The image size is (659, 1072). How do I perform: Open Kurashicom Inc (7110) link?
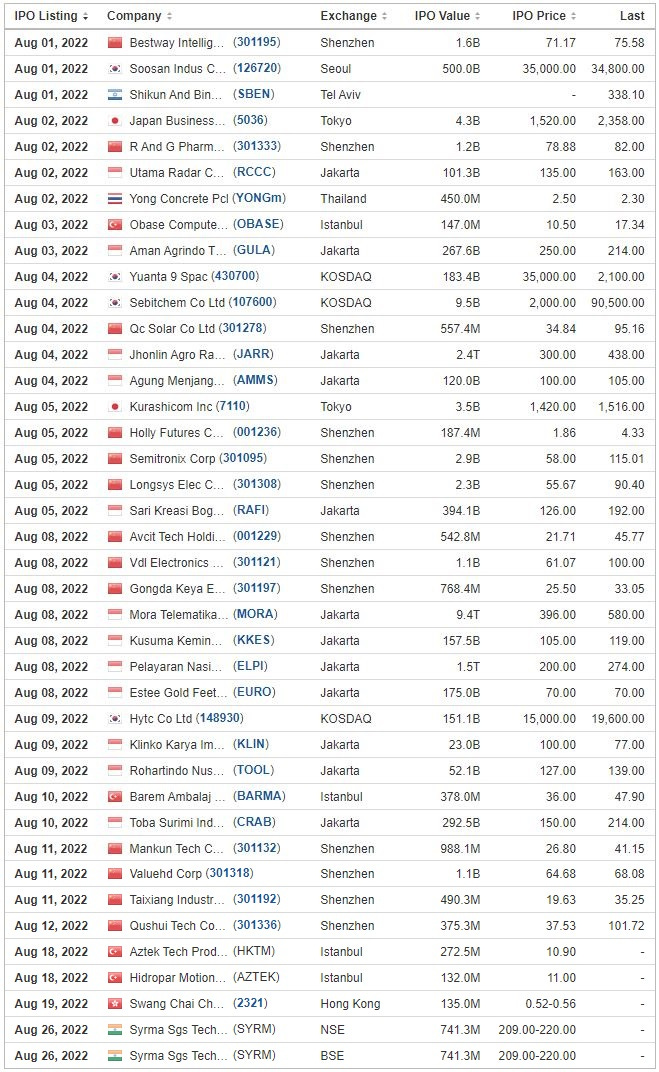click(189, 406)
